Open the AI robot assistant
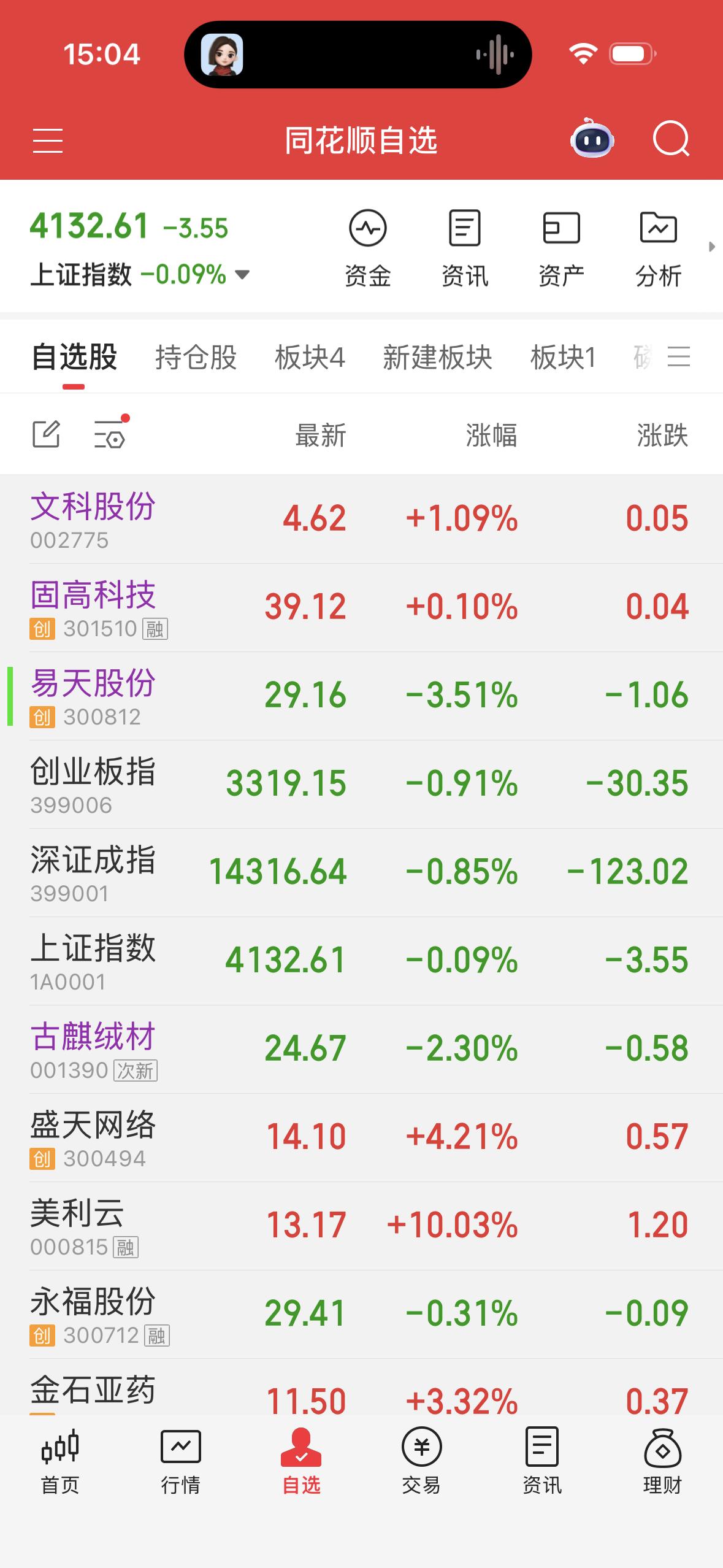 tap(592, 140)
